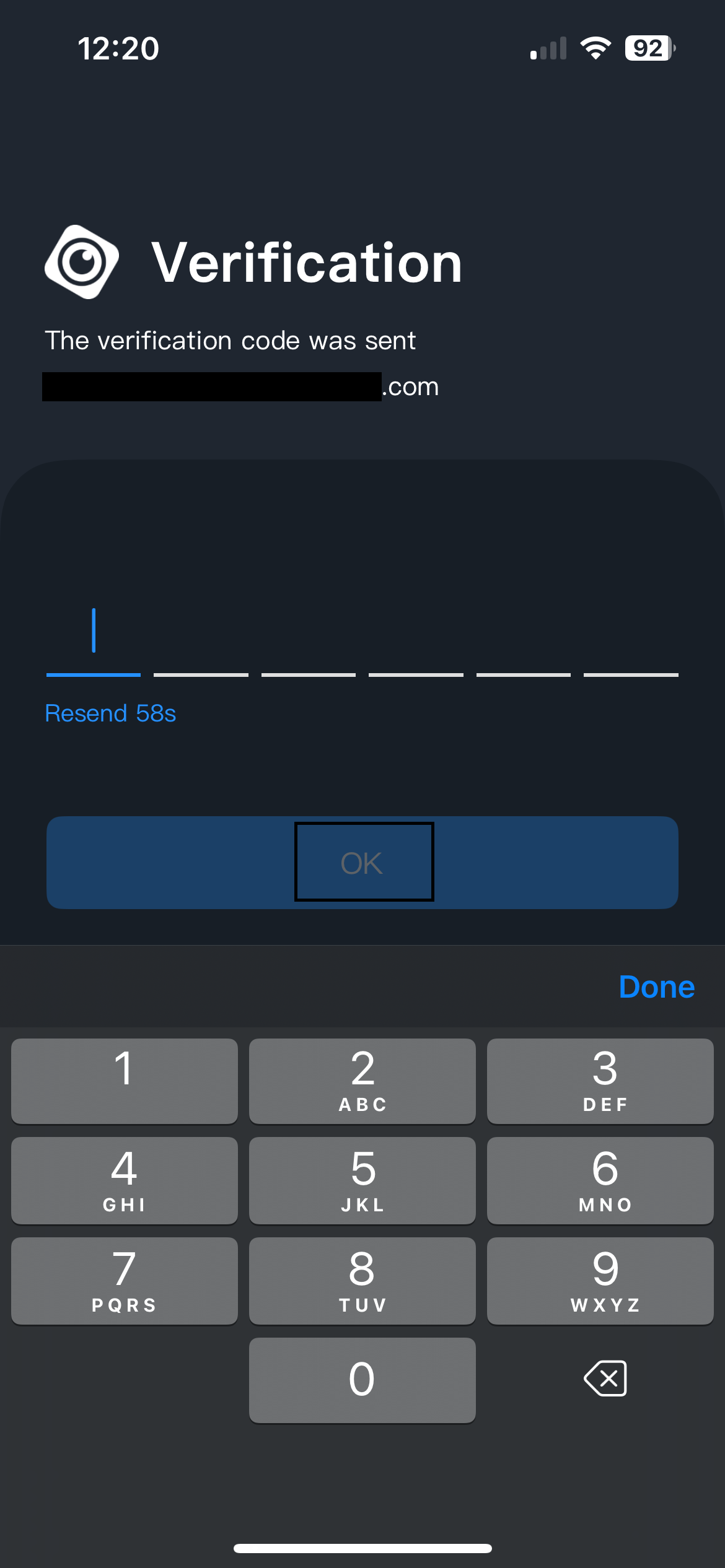Enter digit 9 on the keypad
The height and width of the screenshot is (1568, 725).
(600, 1281)
